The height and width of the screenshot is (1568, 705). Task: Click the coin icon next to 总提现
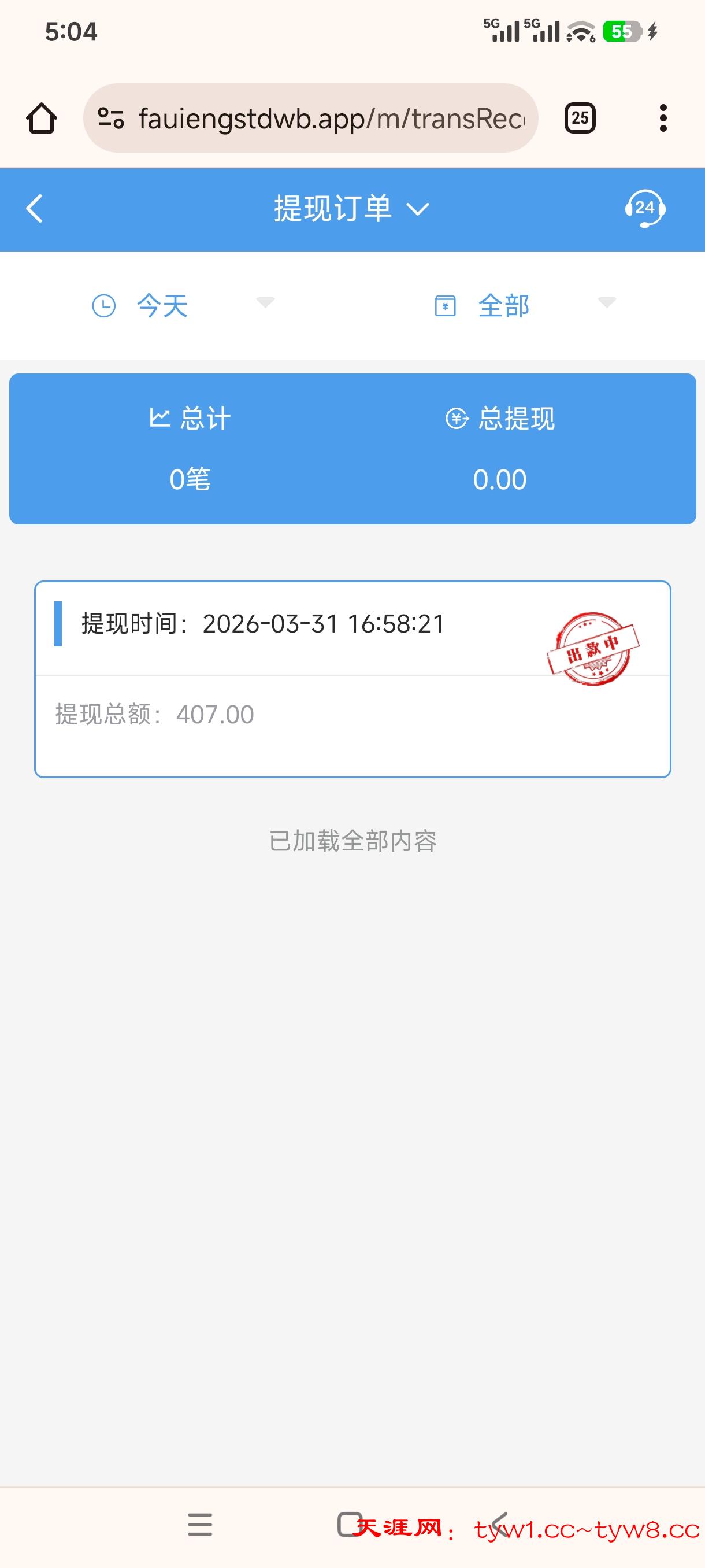click(x=455, y=417)
